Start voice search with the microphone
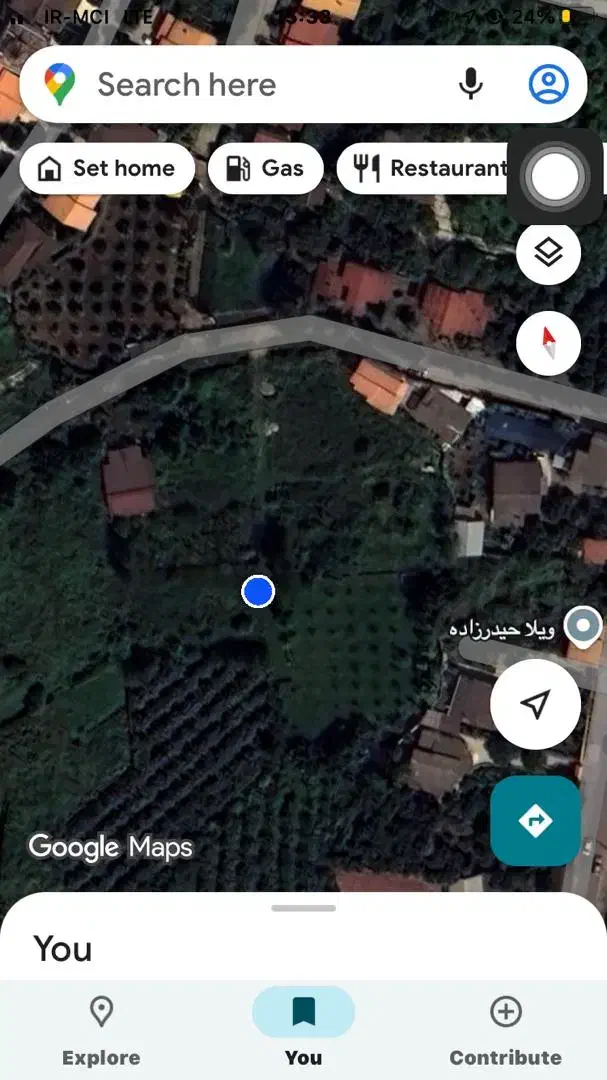The width and height of the screenshot is (607, 1080). click(x=471, y=85)
